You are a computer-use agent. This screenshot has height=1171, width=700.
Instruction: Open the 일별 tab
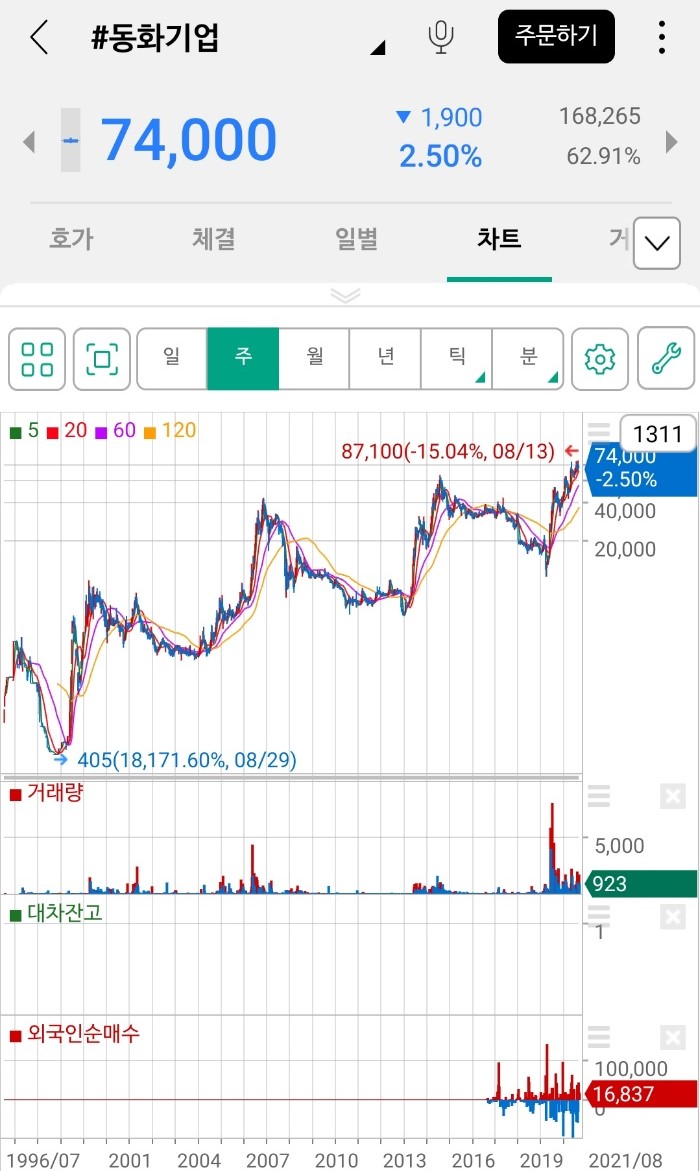tap(356, 239)
